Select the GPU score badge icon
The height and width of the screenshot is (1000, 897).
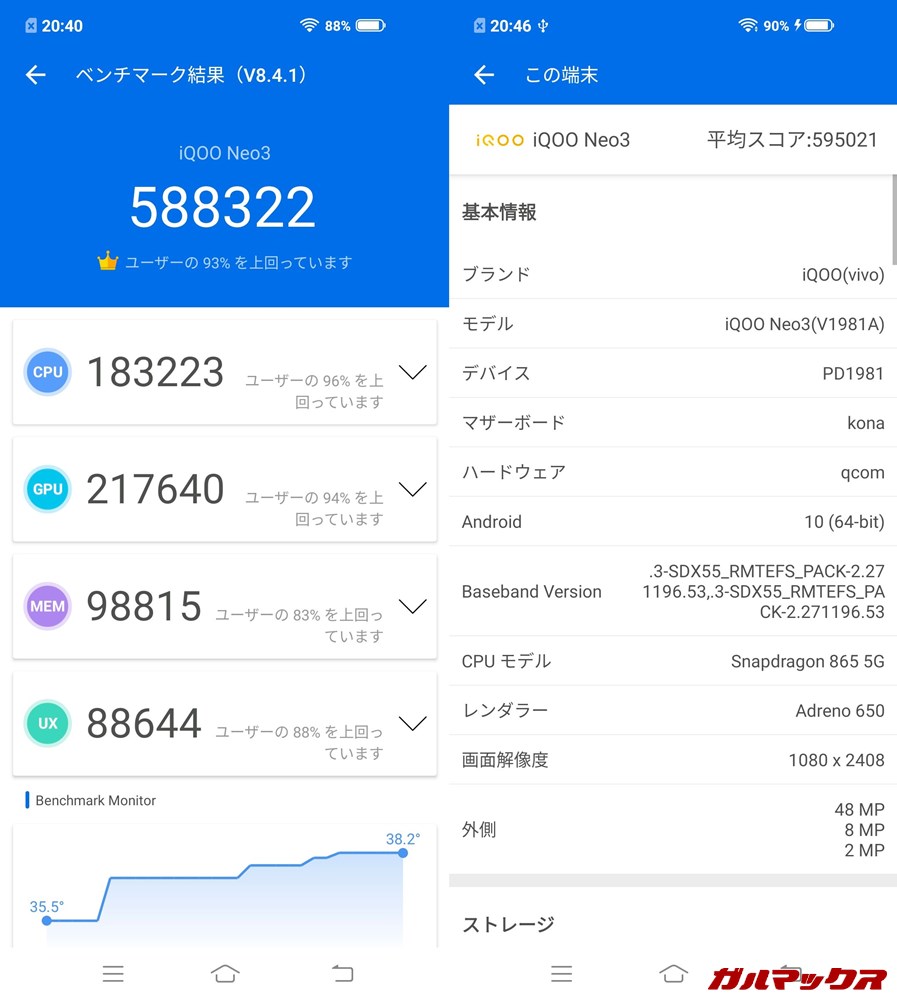tap(47, 489)
